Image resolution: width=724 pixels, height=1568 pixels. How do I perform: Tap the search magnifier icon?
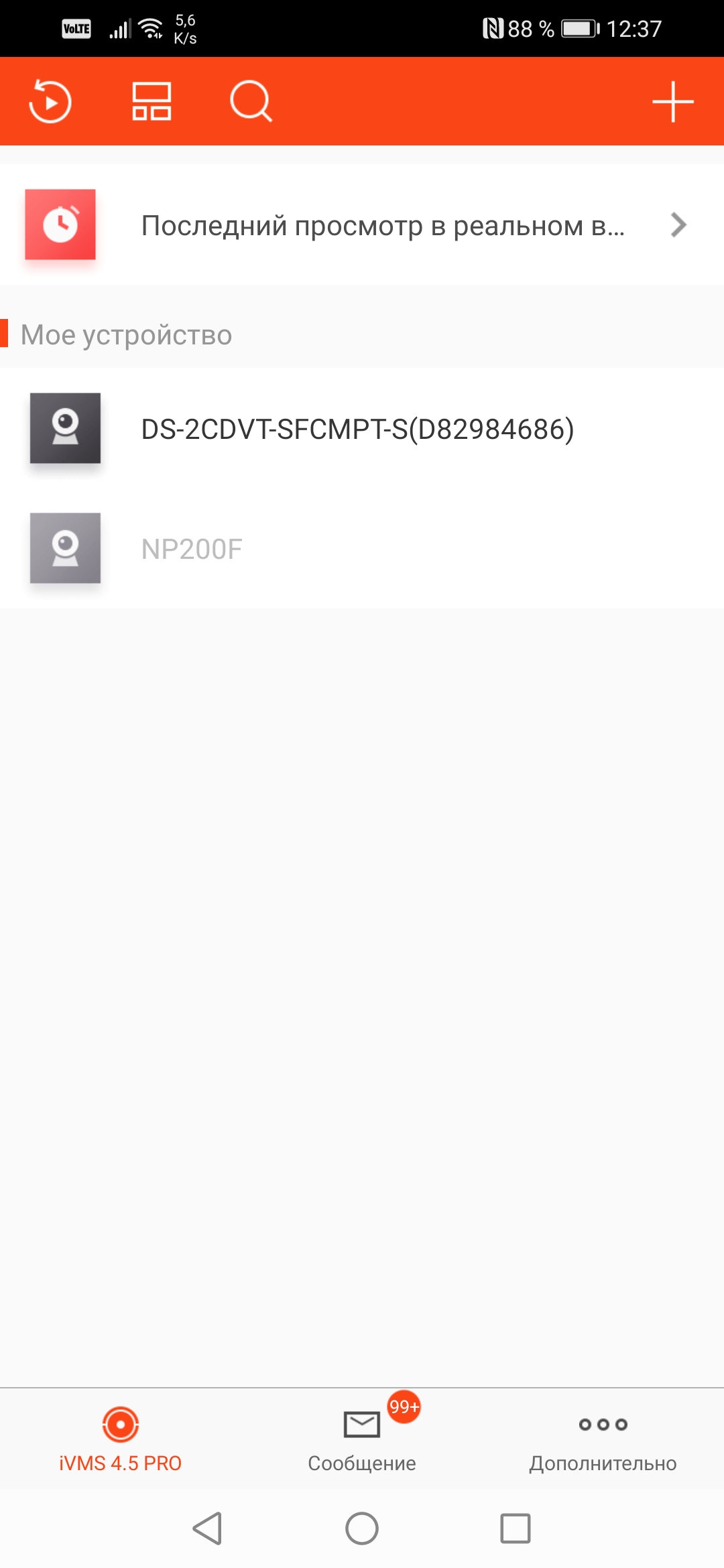(251, 102)
